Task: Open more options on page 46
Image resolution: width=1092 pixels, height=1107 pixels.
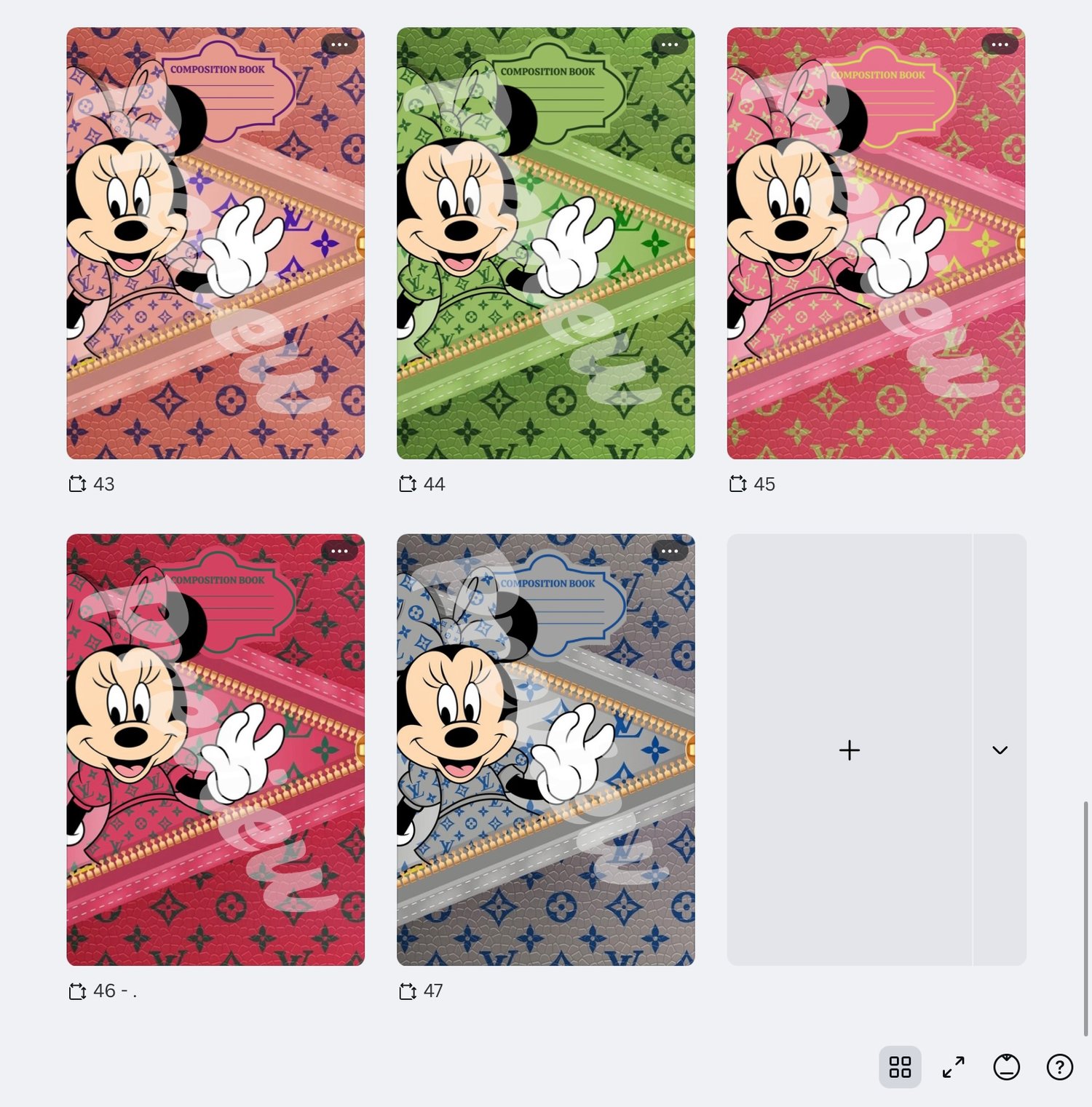Action: point(339,551)
